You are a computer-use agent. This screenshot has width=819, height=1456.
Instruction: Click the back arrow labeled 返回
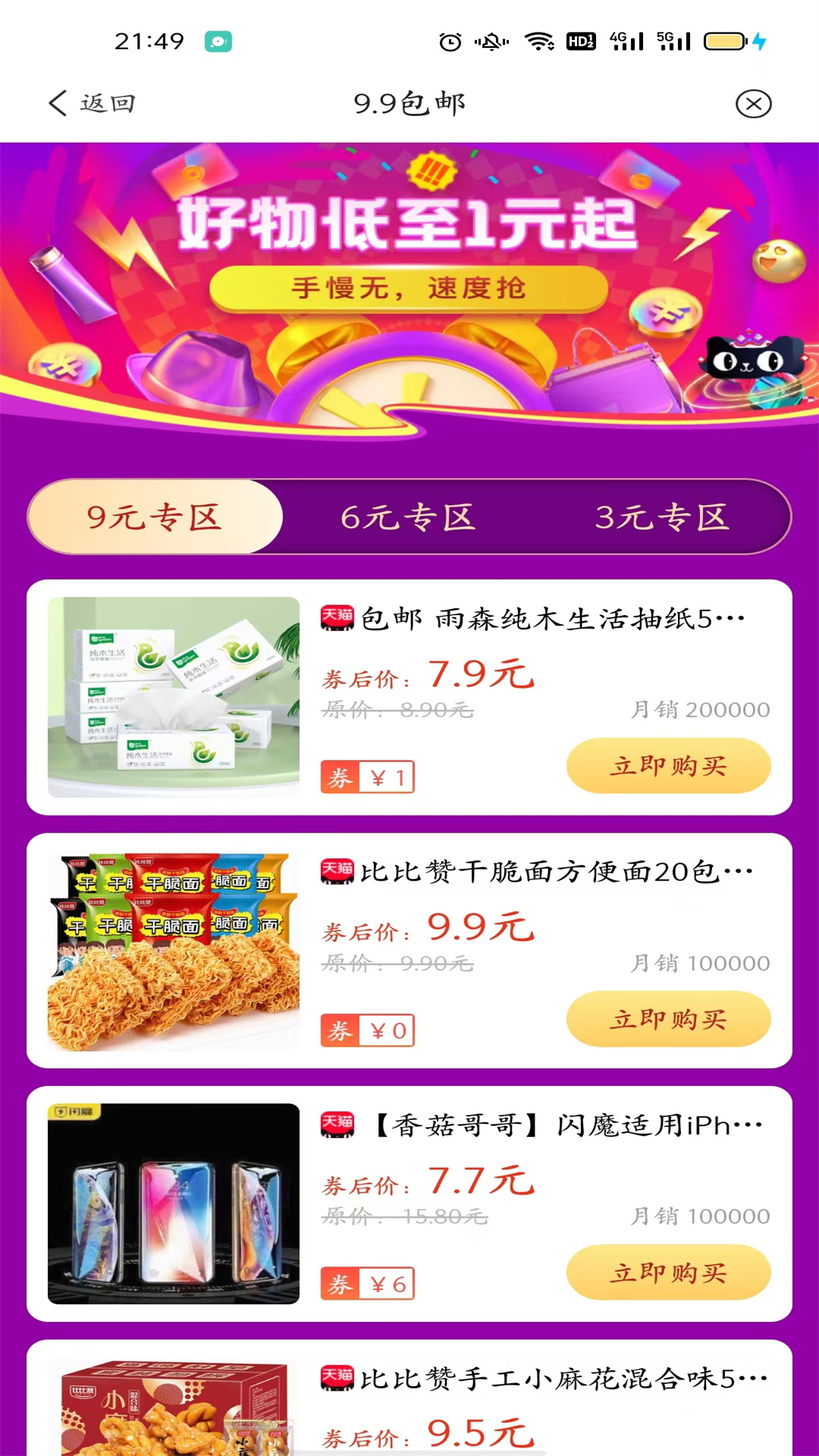tap(91, 103)
